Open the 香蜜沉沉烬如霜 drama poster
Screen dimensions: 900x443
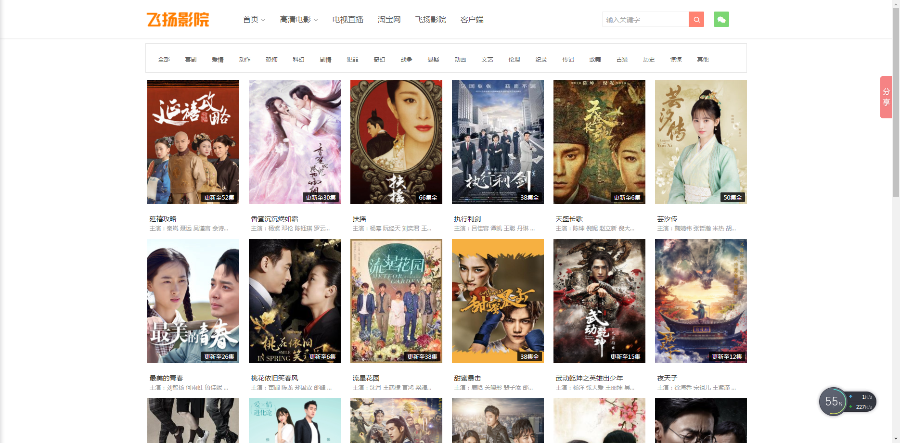294,141
